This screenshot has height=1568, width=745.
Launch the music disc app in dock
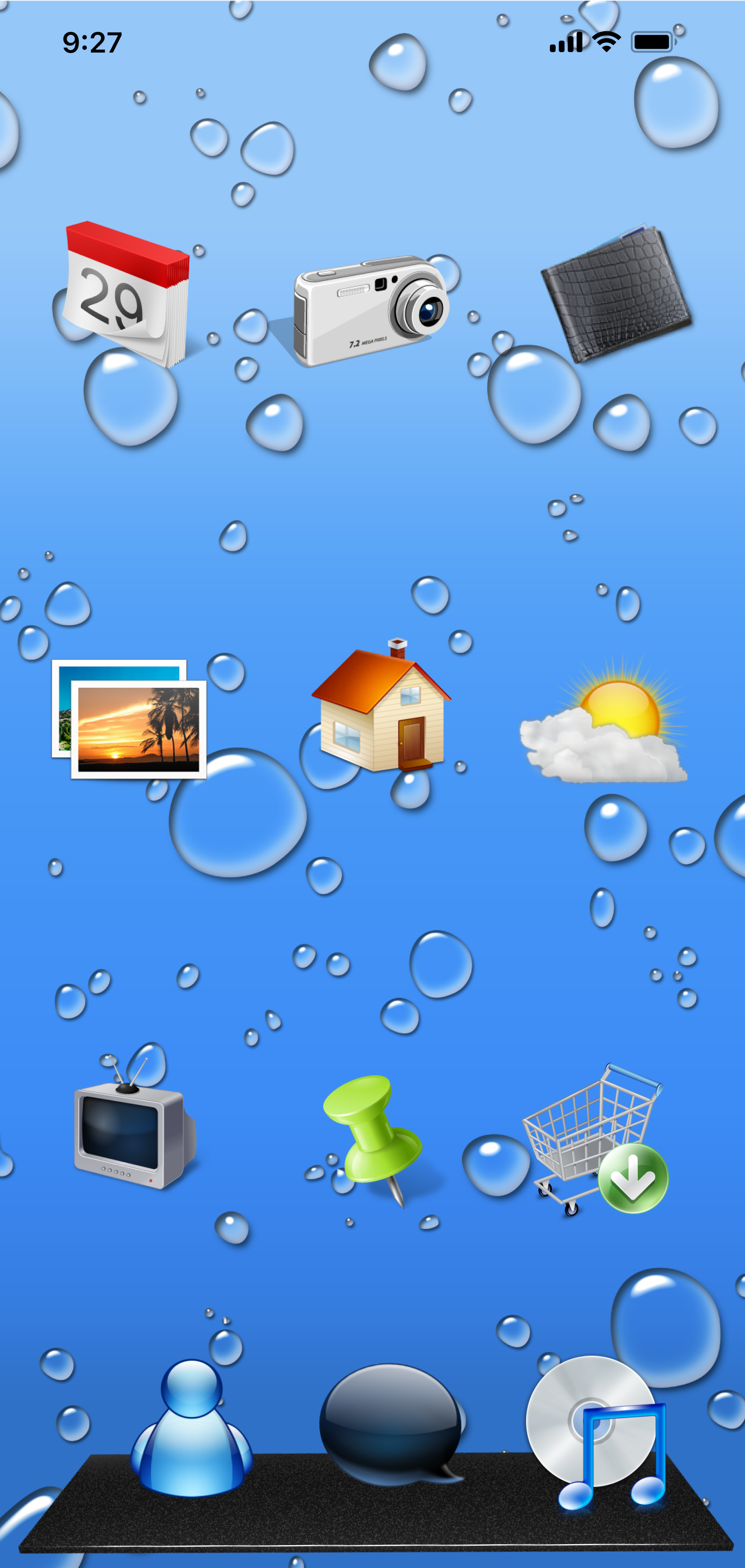click(x=597, y=1431)
